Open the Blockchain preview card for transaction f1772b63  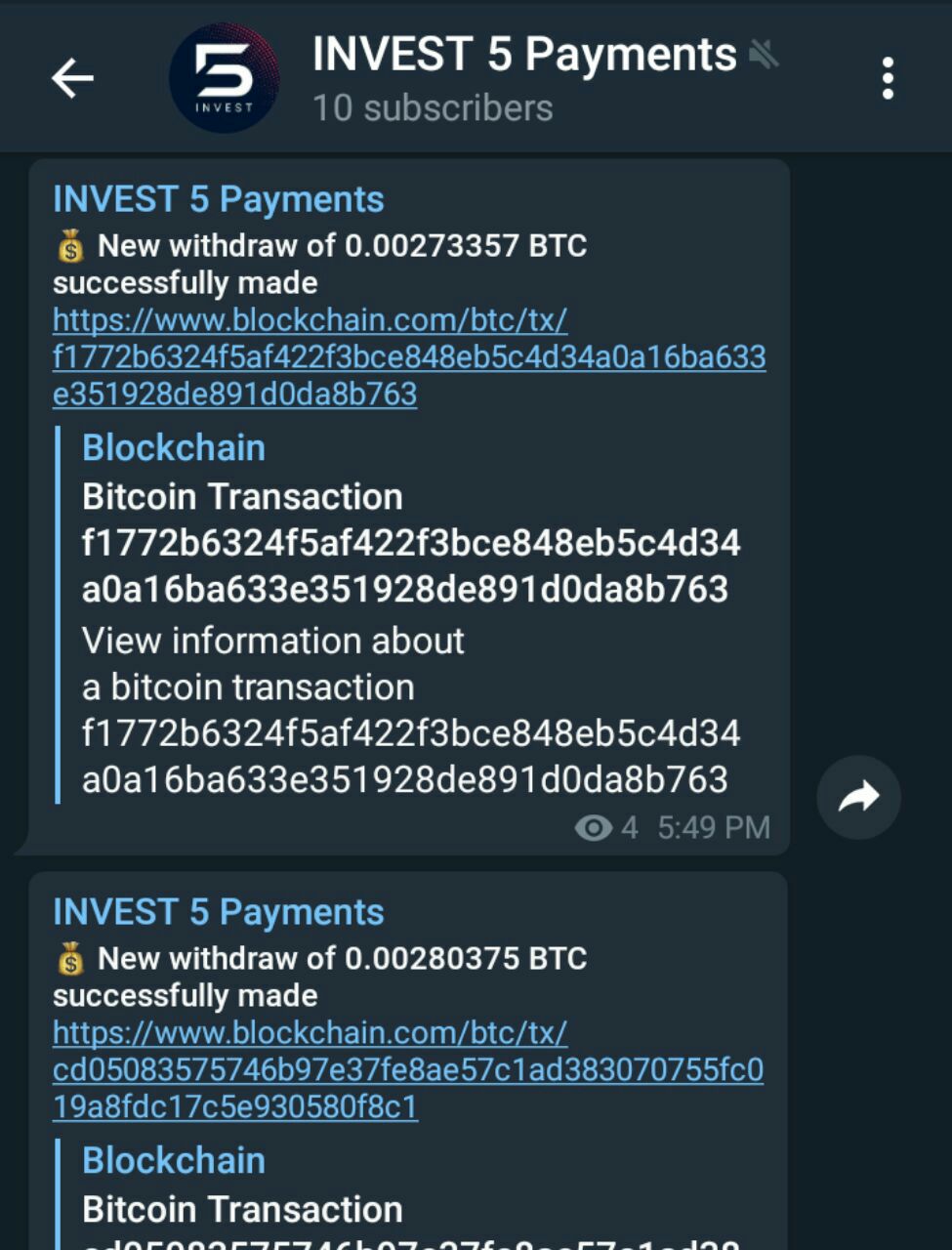tap(410, 615)
